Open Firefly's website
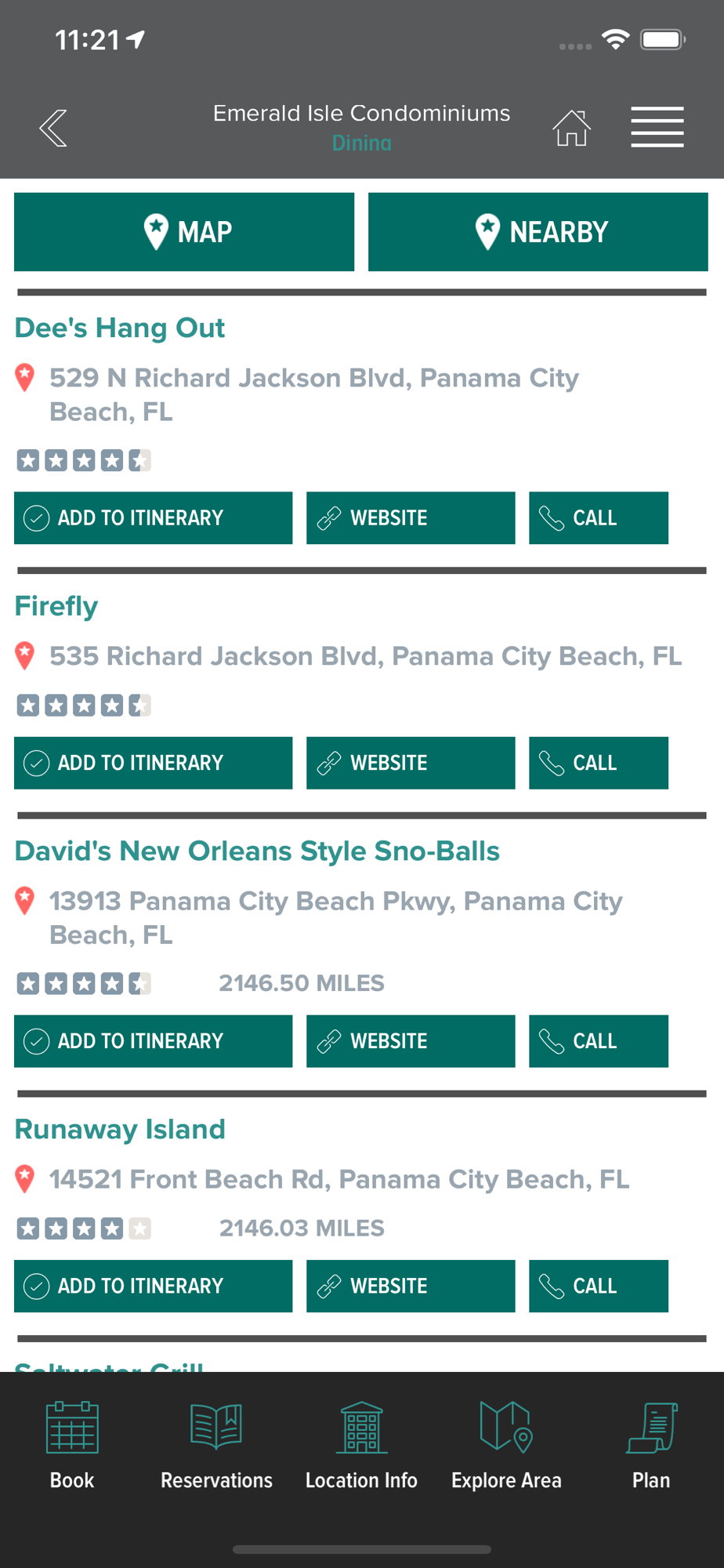 click(411, 763)
